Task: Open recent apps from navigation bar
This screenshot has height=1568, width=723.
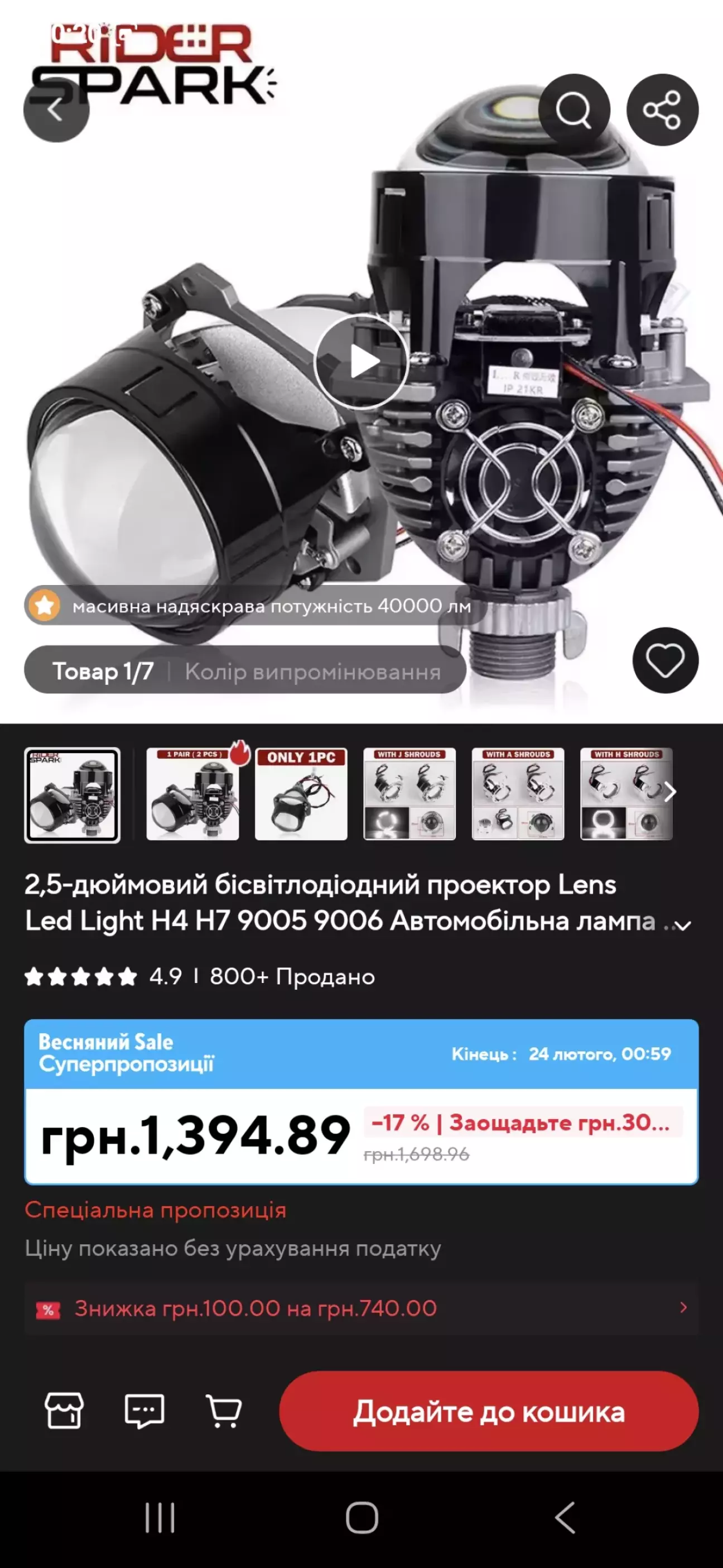Action: click(x=160, y=1517)
